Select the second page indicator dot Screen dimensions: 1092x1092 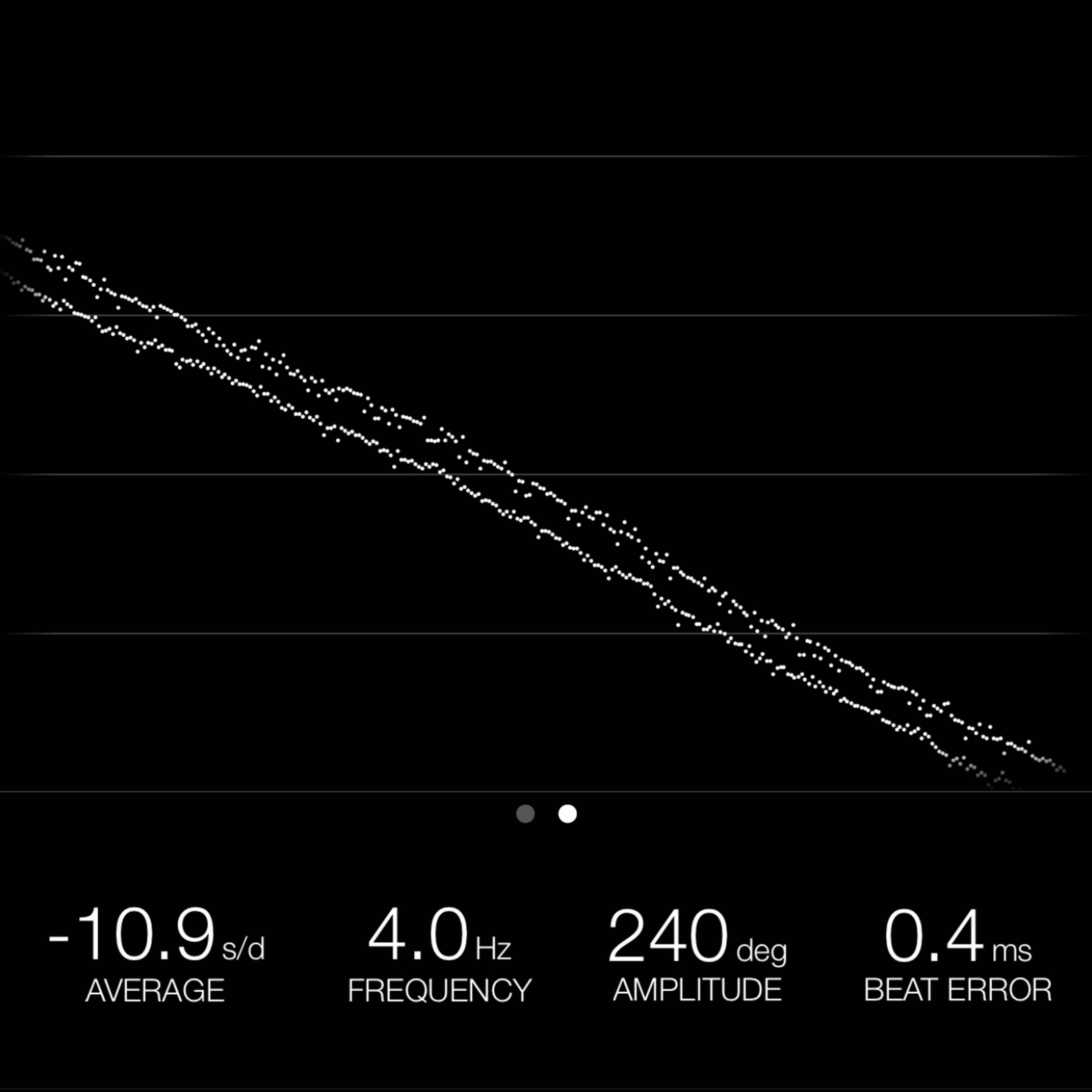(568, 814)
